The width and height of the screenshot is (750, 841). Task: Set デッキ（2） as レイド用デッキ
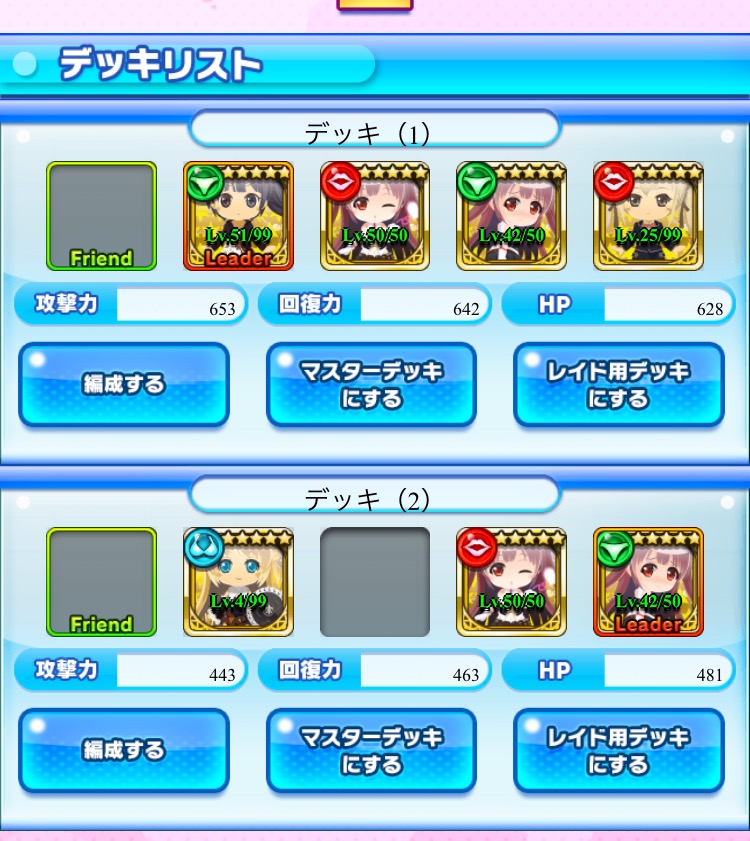coord(618,751)
